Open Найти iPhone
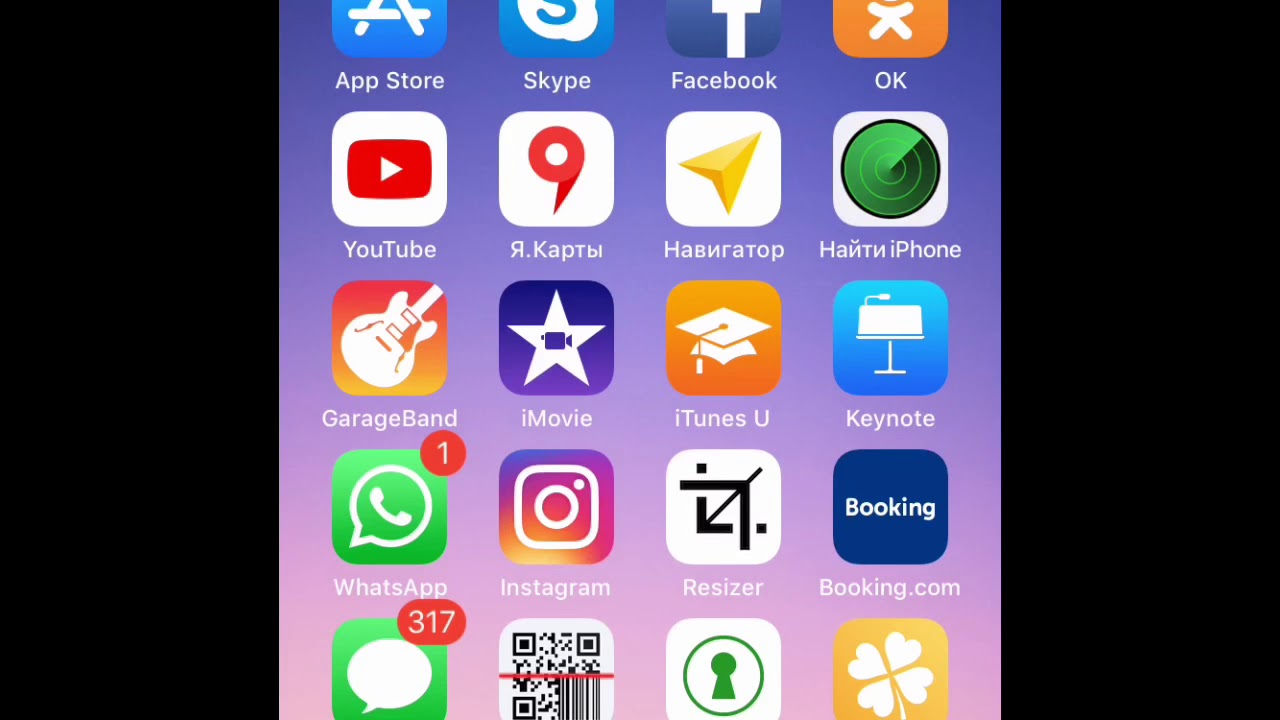 click(890, 169)
